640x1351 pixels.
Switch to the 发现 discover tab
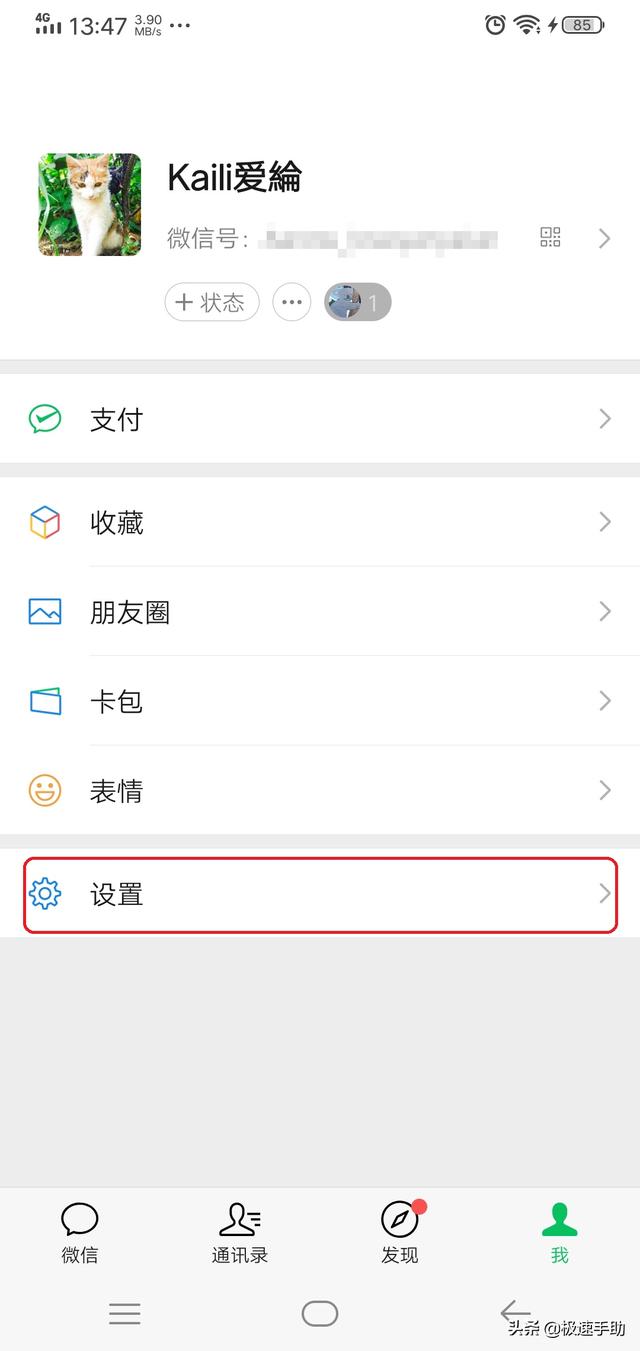(400, 1232)
